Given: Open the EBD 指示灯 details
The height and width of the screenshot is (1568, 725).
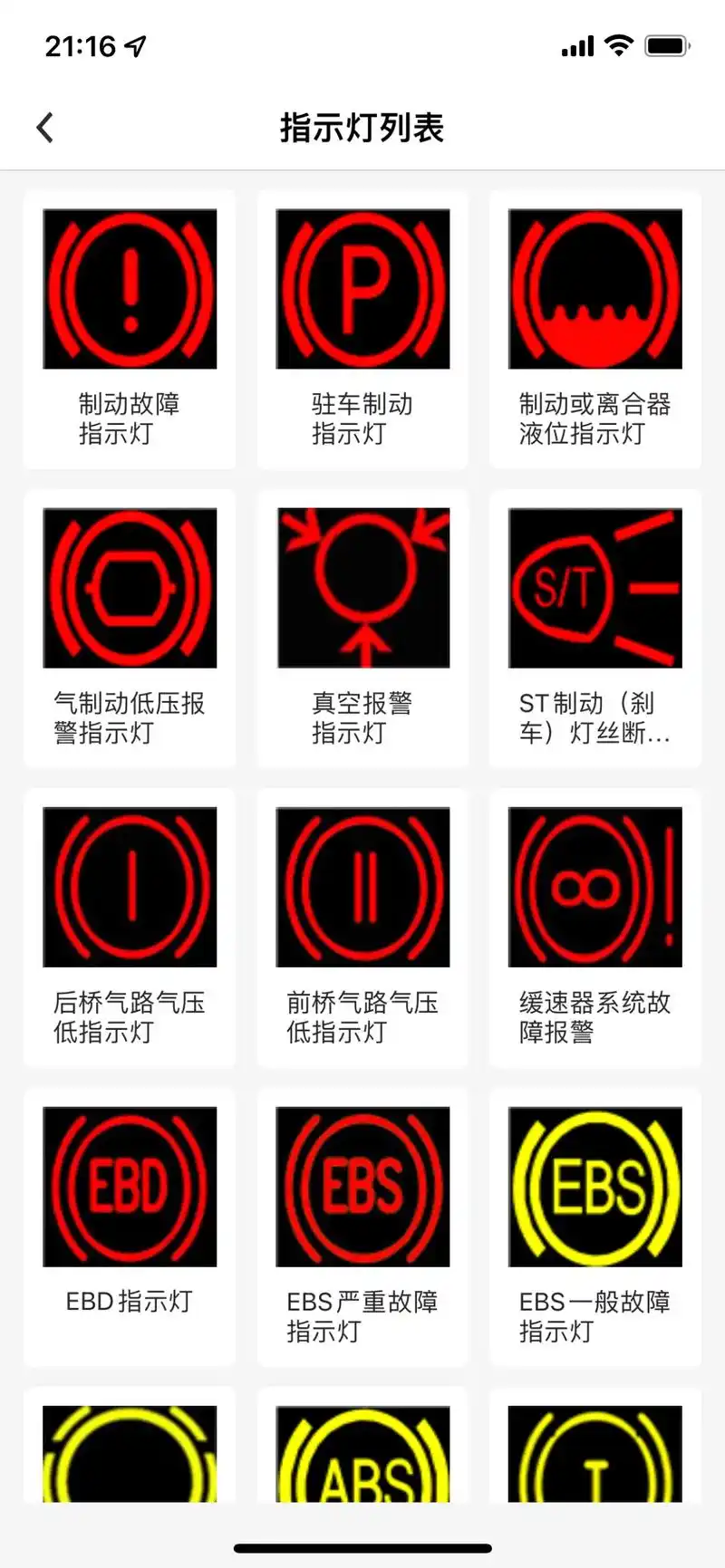Looking at the screenshot, I should coord(129,1185).
